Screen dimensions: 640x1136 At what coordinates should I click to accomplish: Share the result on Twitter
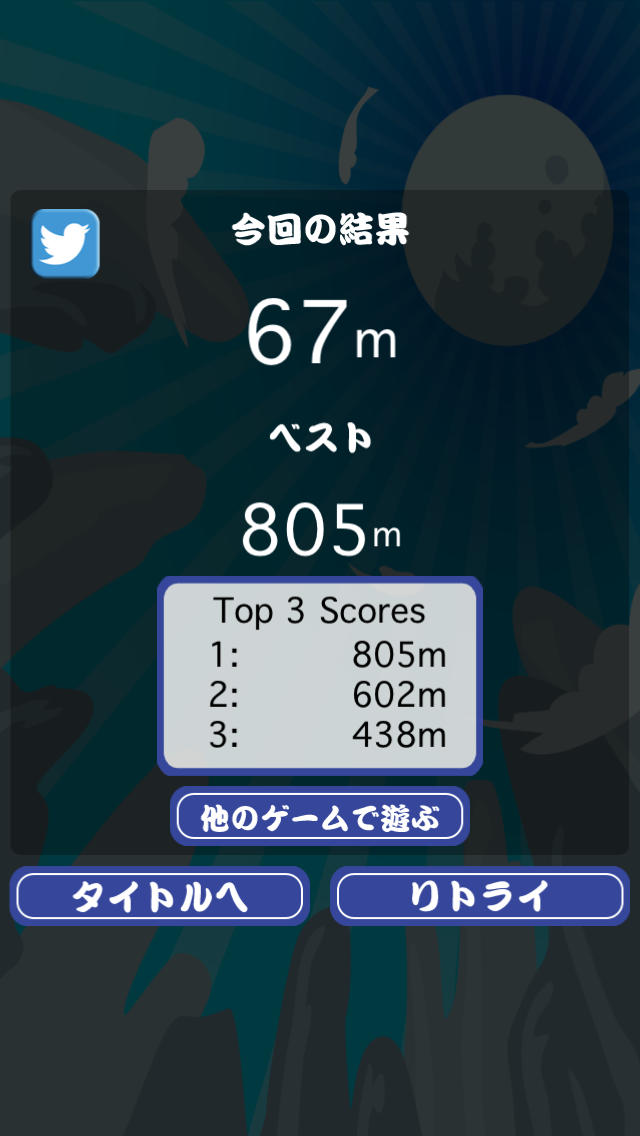coord(66,243)
